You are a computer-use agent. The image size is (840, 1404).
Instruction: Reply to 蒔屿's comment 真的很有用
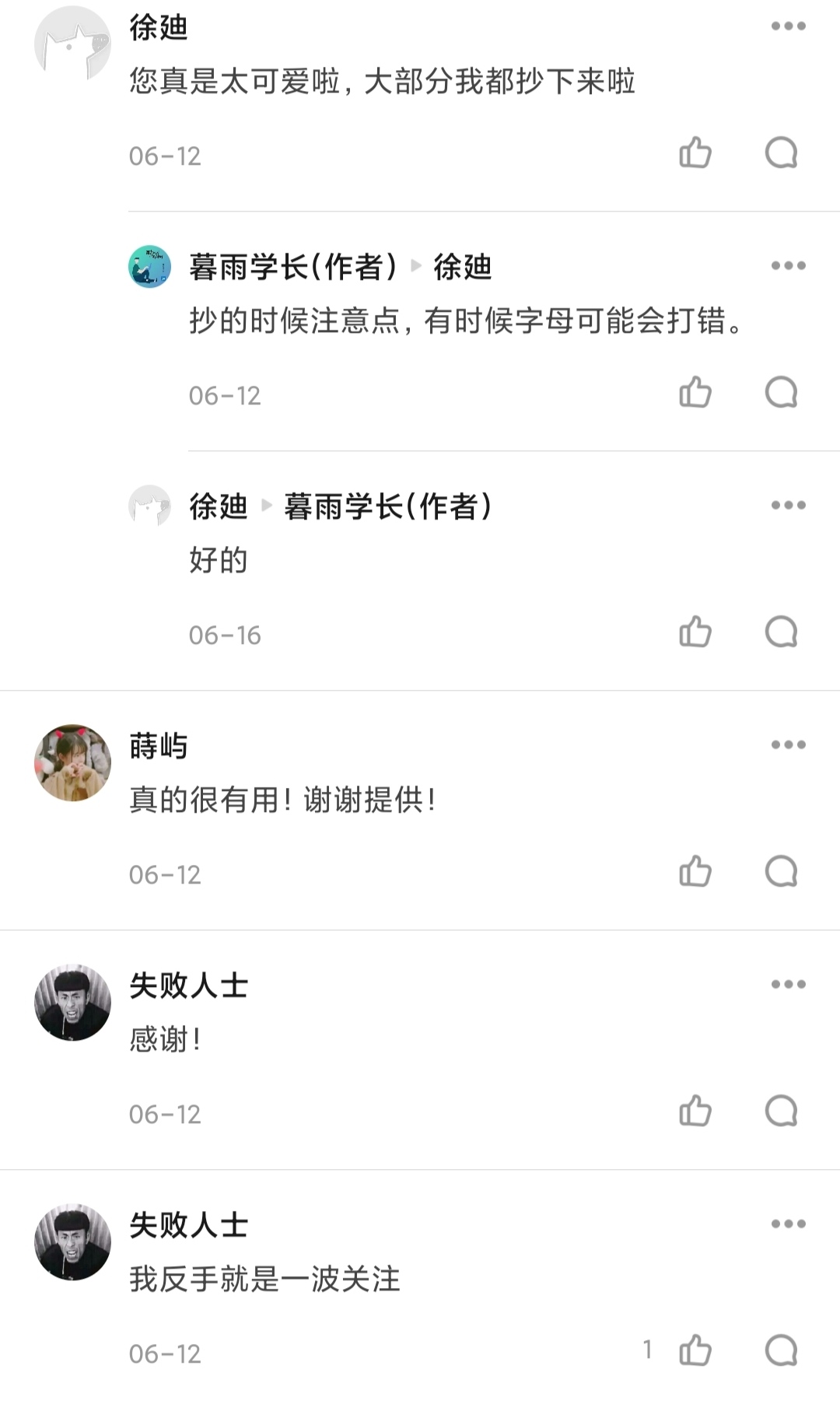(781, 872)
